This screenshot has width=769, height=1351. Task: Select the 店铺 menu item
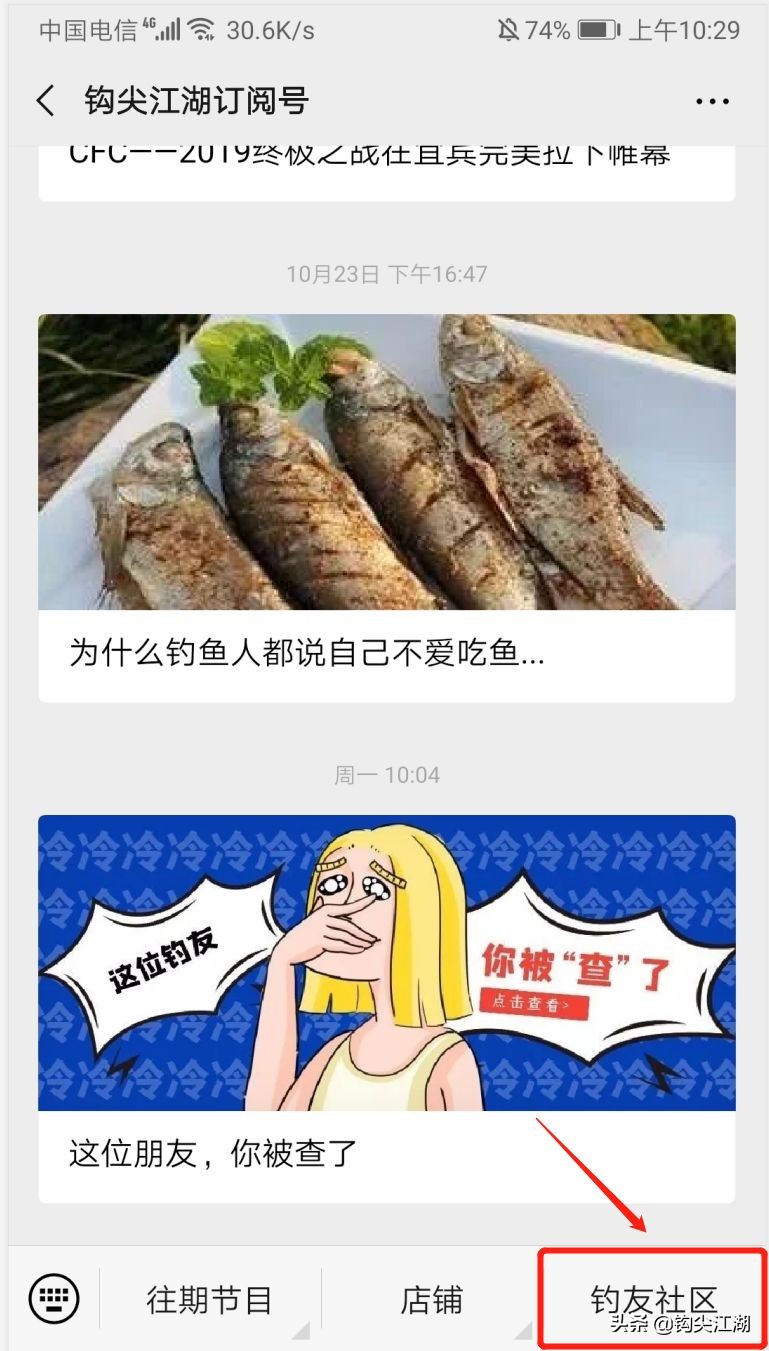[430, 1298]
